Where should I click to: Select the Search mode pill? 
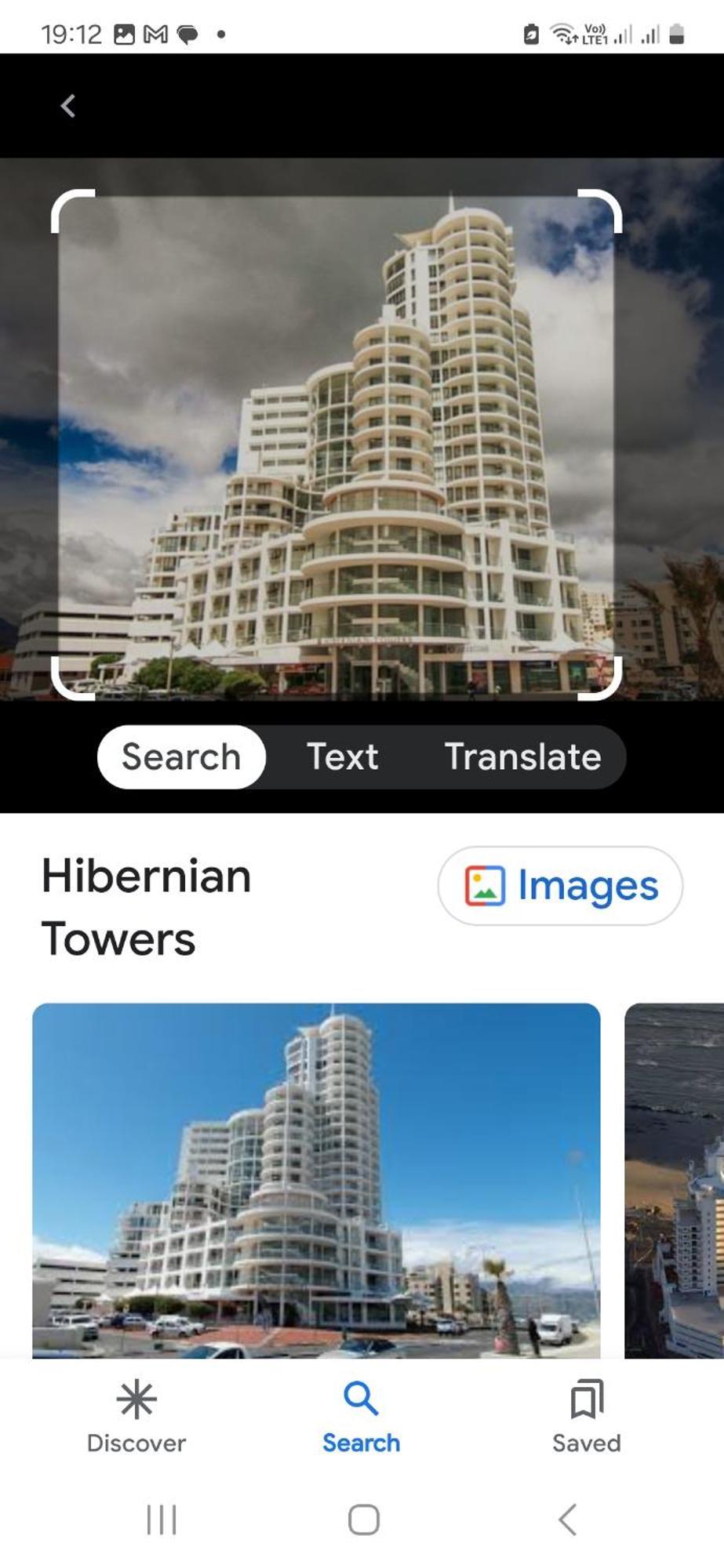coord(181,757)
